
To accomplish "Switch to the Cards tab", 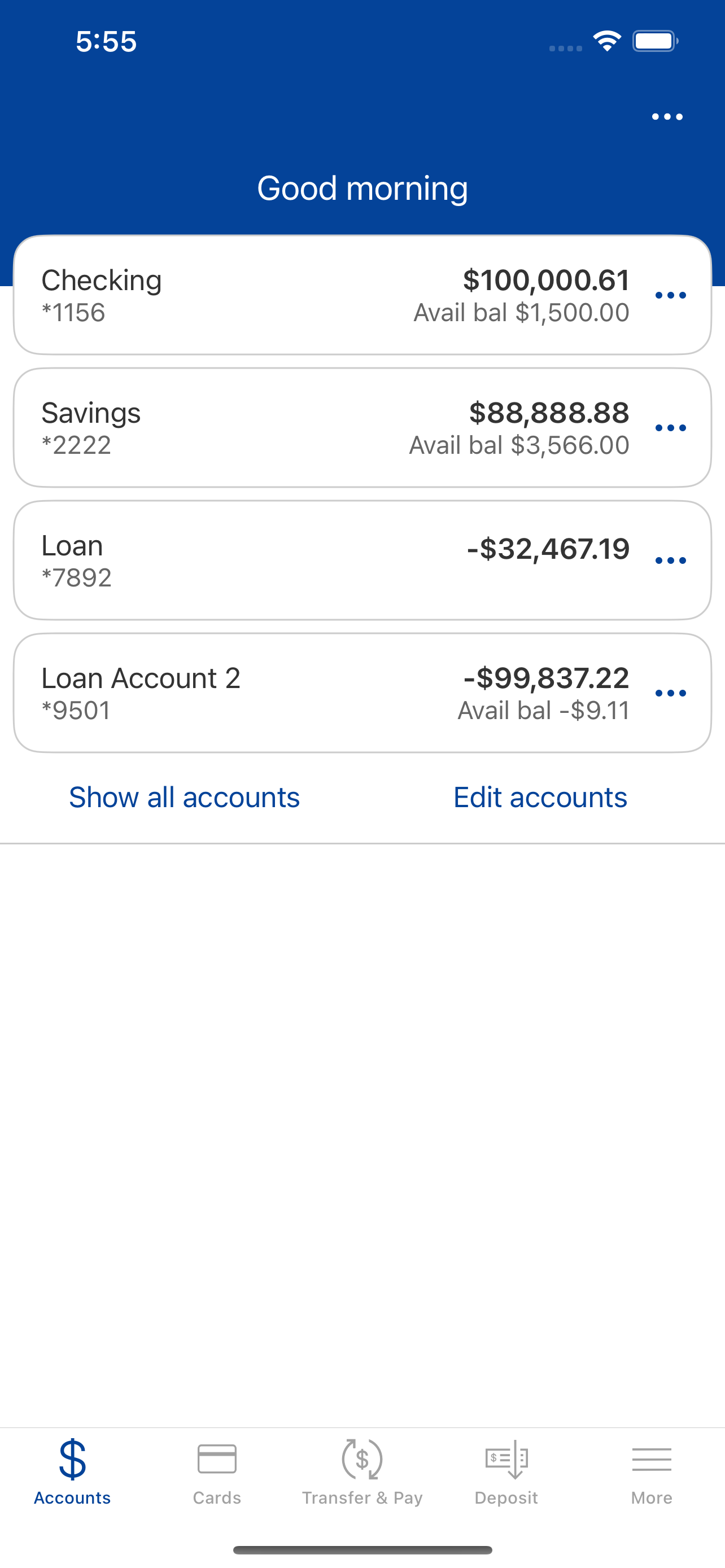I will tap(217, 1472).
